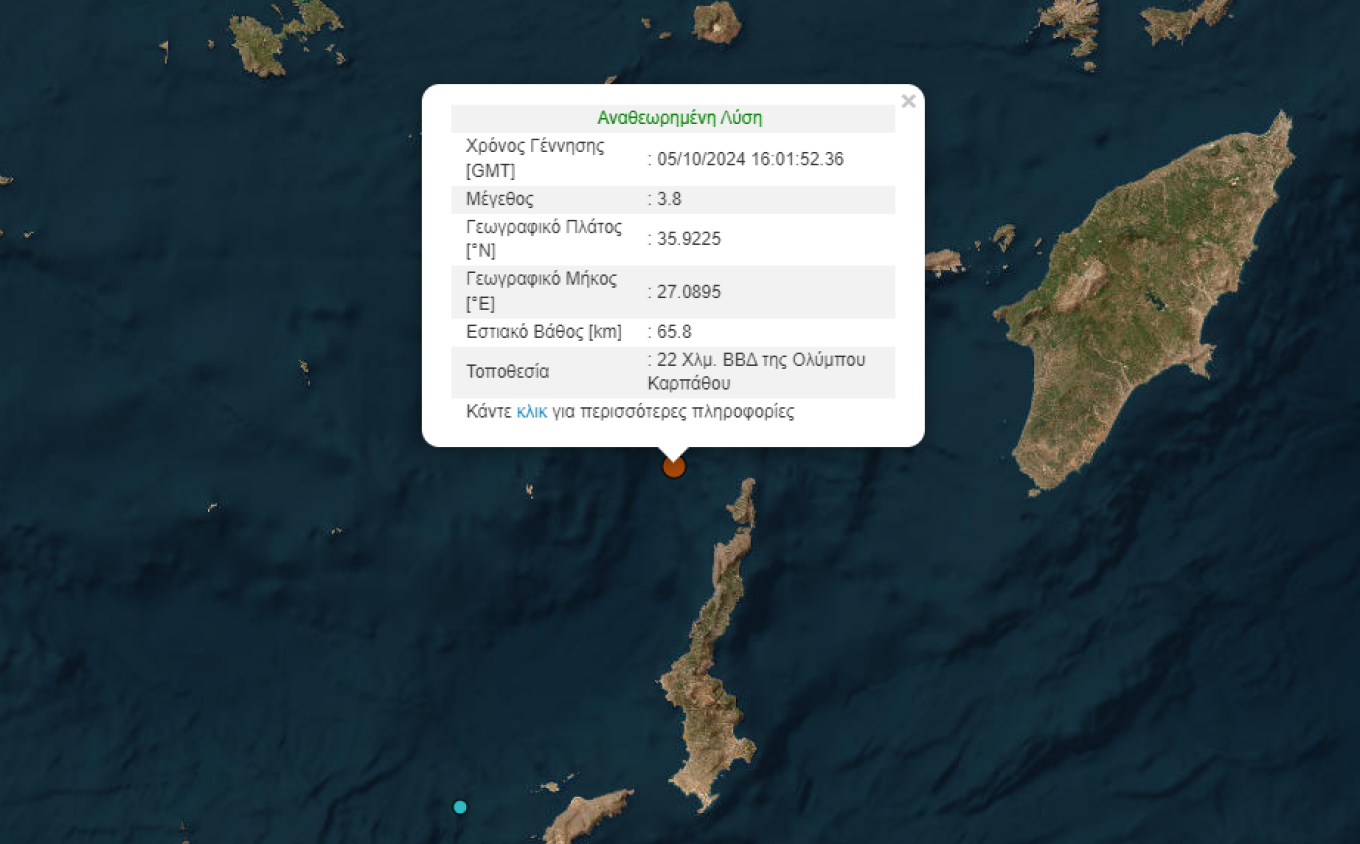This screenshot has width=1360, height=844.
Task: Select the cyan earthquake marker on the map
Action: [x=460, y=807]
